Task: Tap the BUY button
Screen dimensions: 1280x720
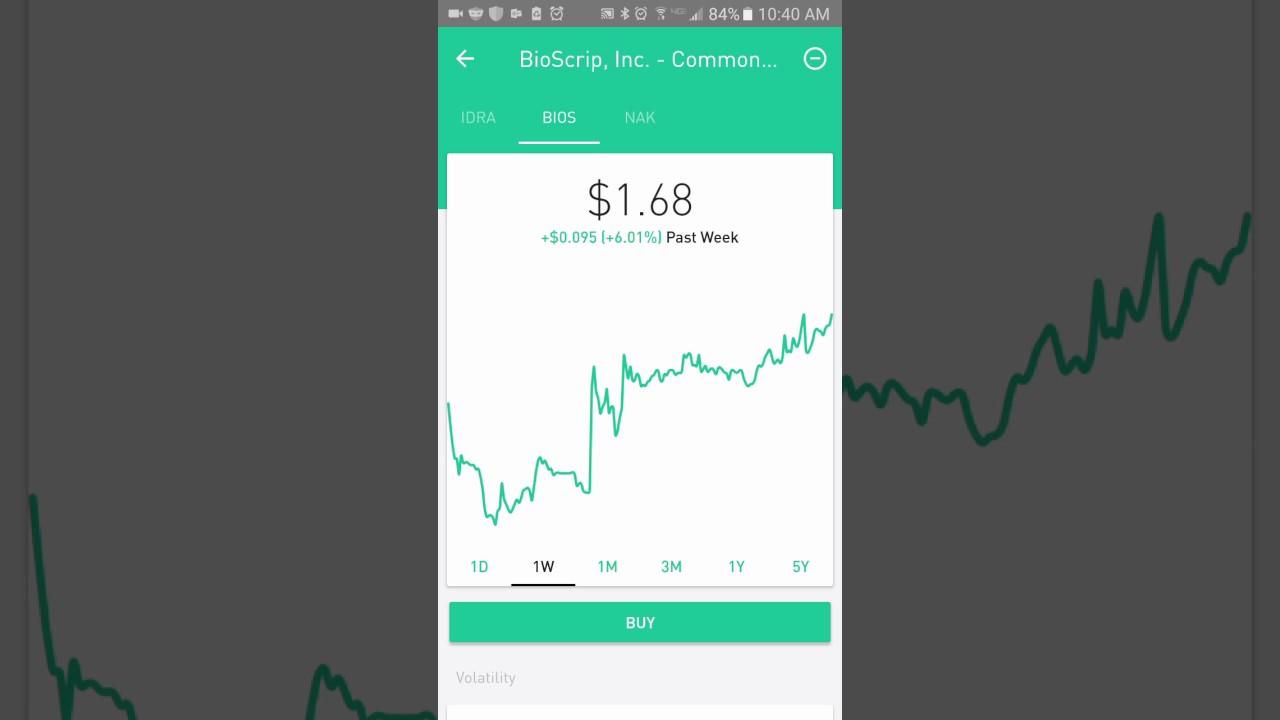Action: (640, 623)
